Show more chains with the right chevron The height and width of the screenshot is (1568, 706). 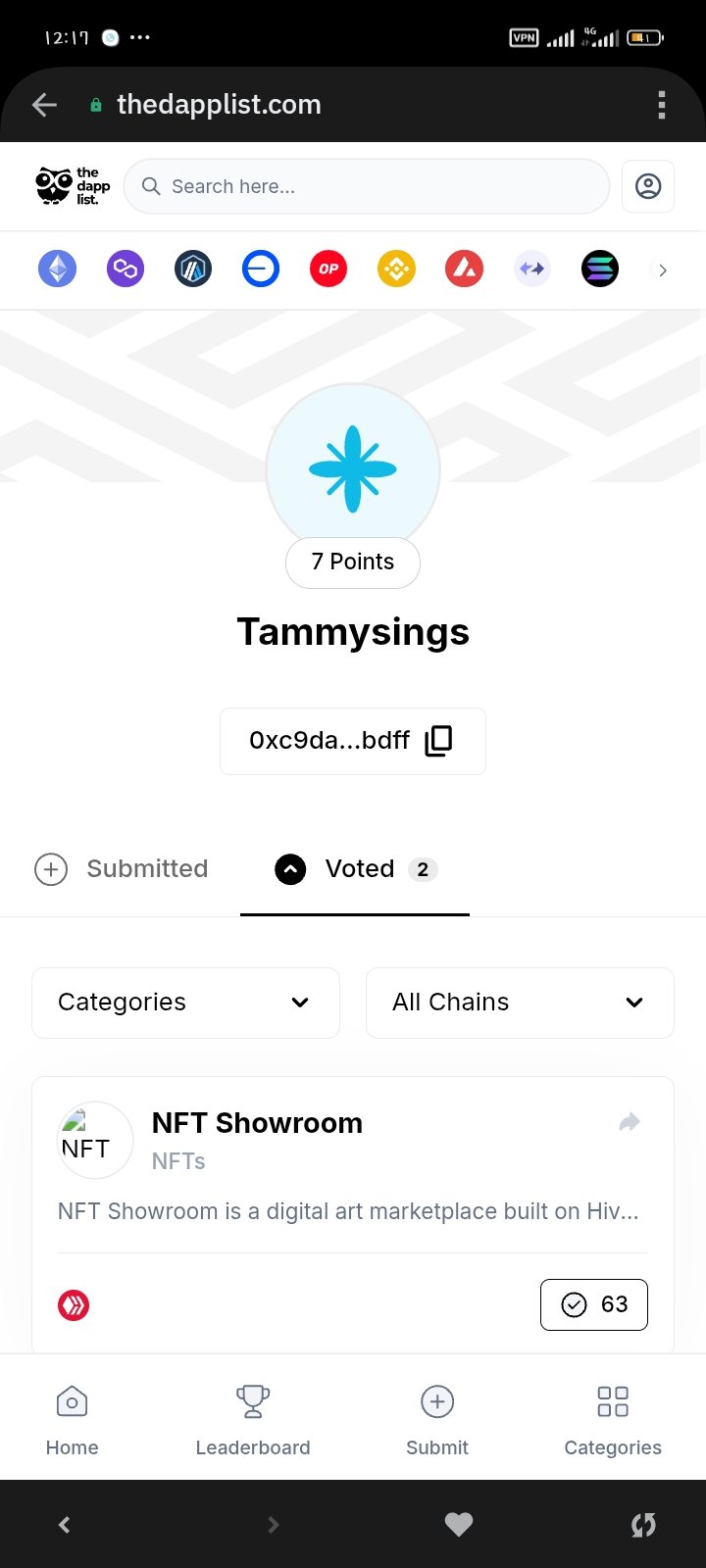tap(663, 269)
